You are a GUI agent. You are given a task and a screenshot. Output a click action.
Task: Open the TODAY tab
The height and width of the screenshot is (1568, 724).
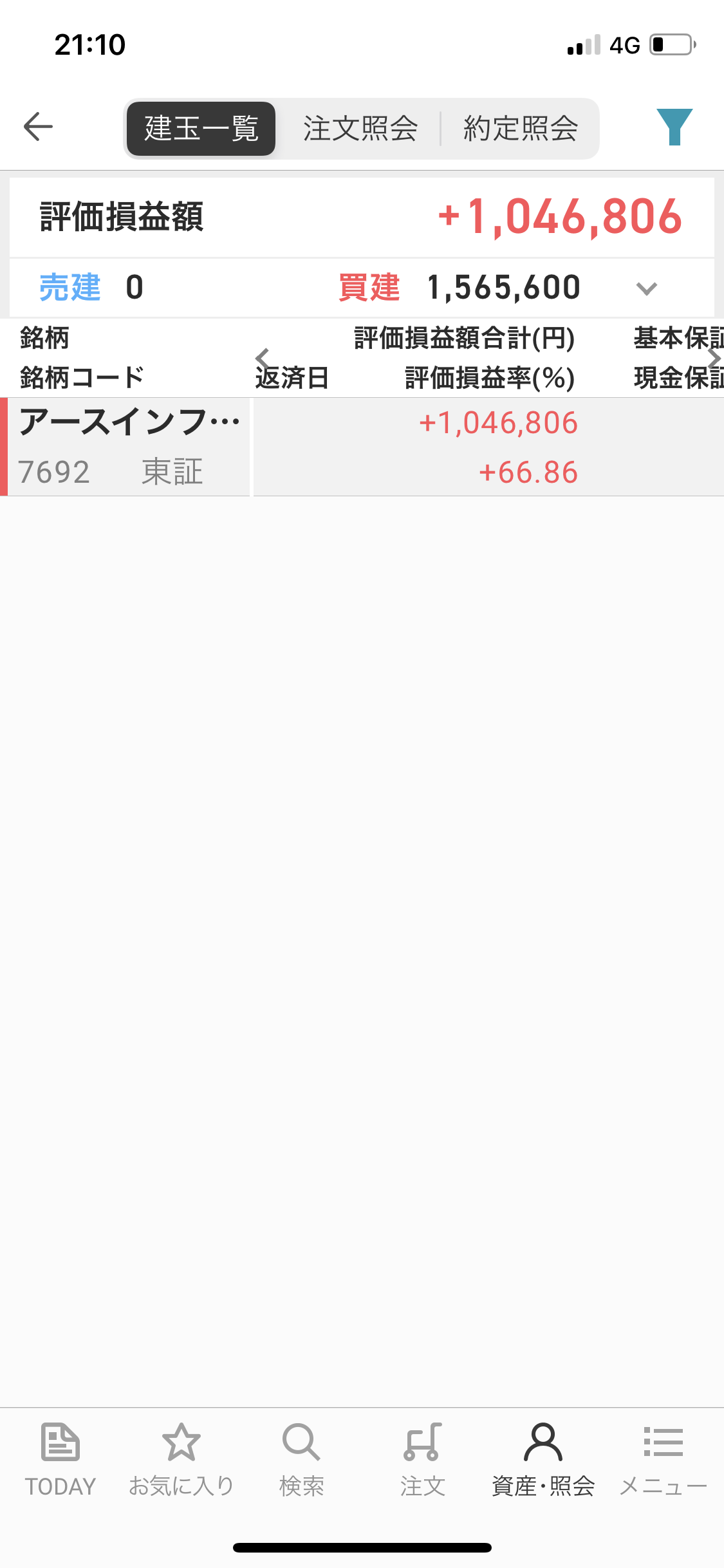point(60,1459)
